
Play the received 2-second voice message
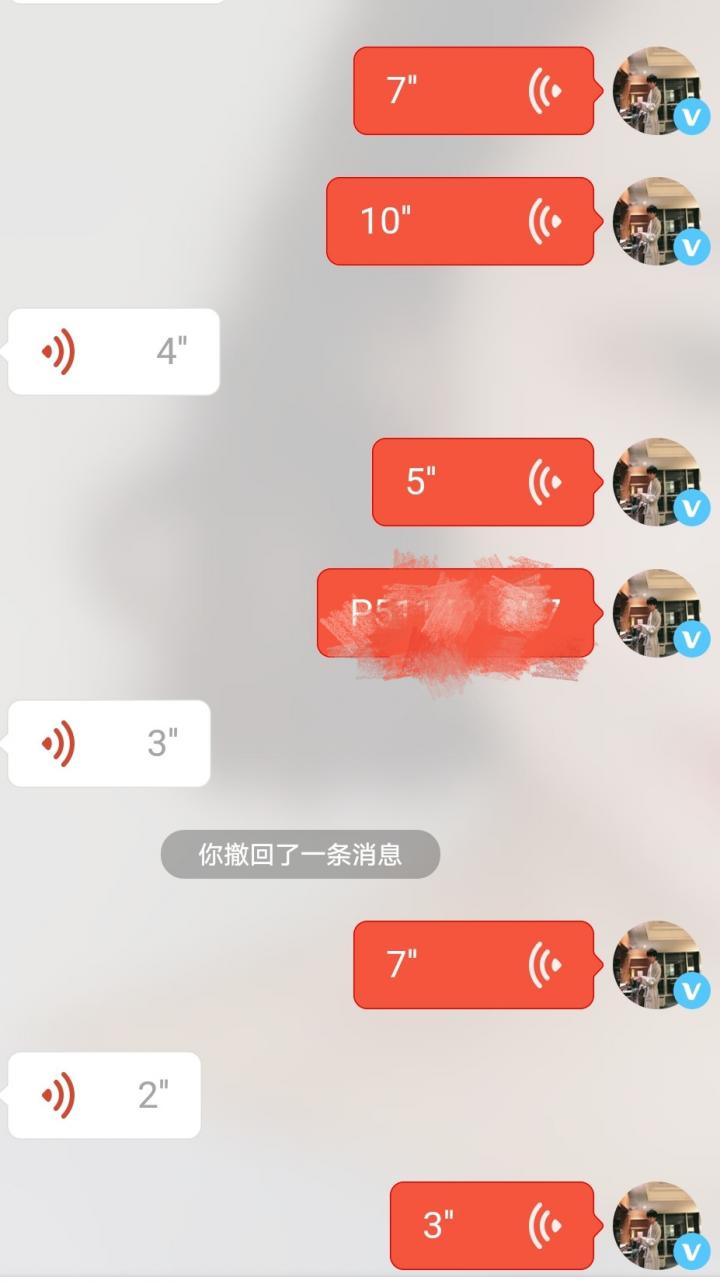[105, 1095]
